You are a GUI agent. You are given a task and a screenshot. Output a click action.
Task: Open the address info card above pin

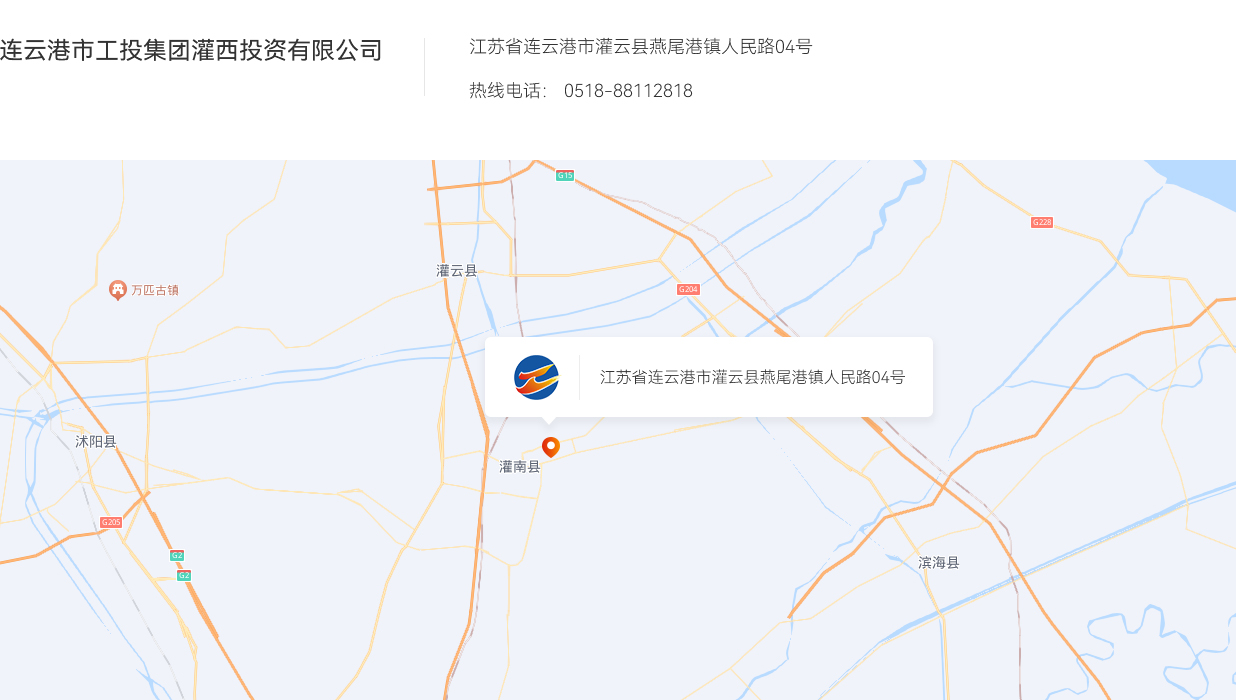pos(708,377)
